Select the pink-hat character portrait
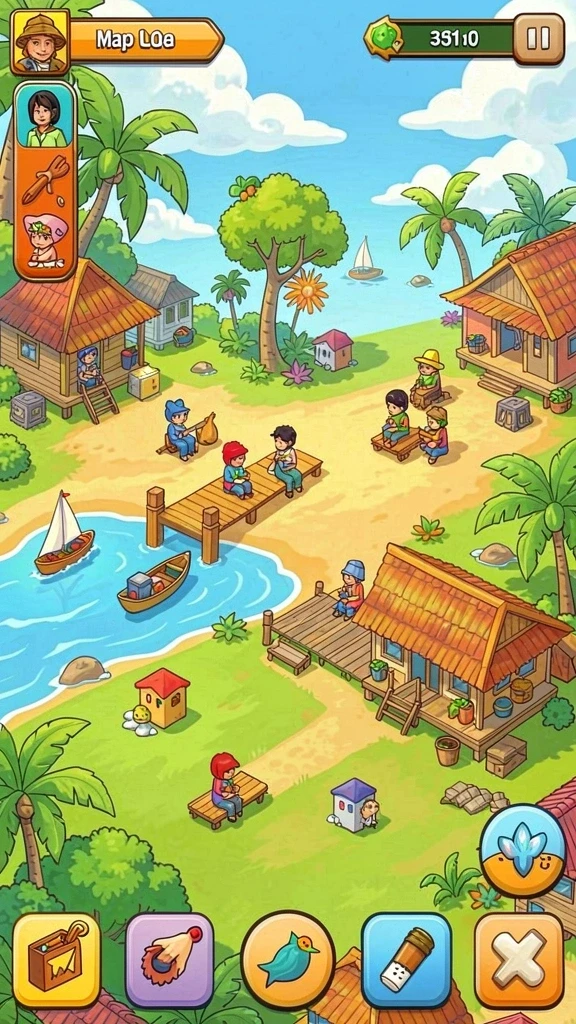 (44, 240)
